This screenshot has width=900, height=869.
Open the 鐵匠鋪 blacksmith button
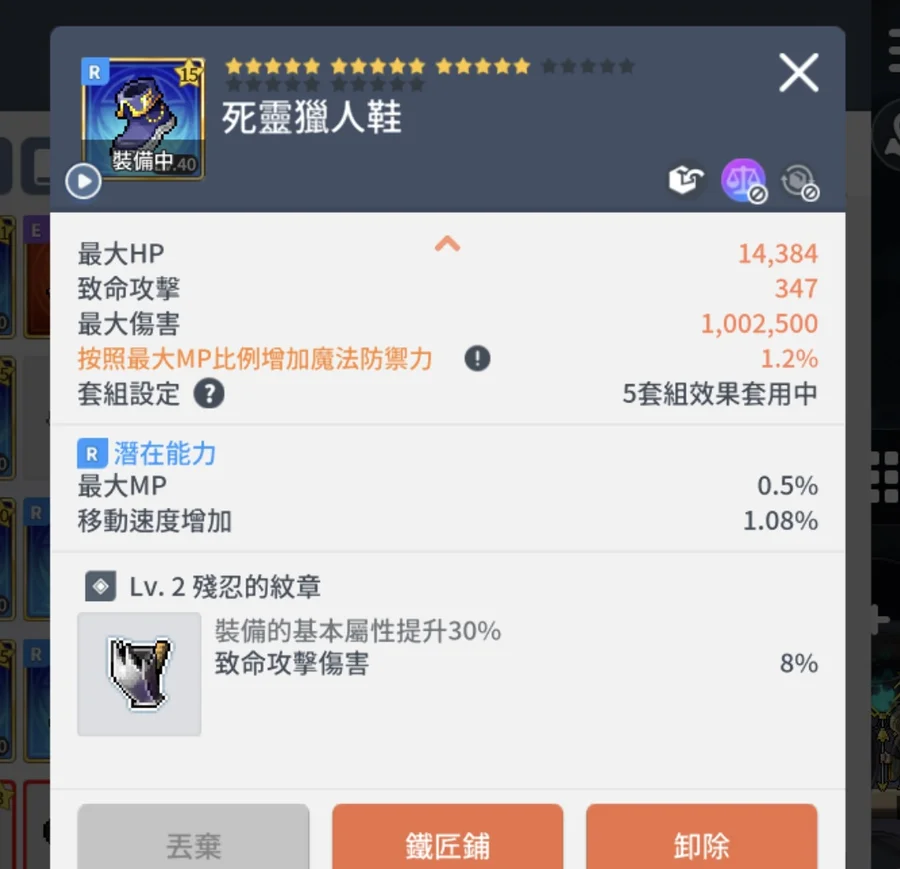(447, 845)
